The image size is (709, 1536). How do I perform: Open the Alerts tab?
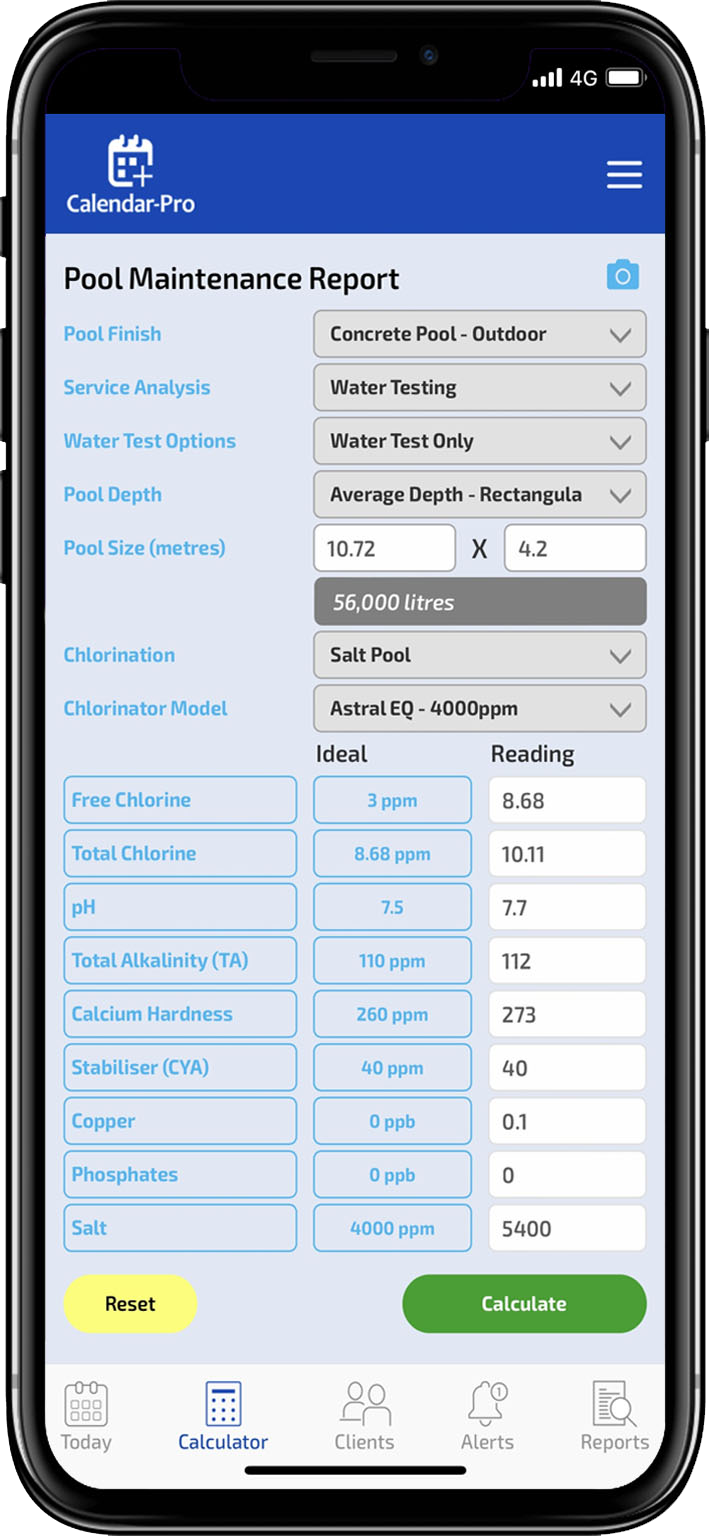click(487, 1417)
